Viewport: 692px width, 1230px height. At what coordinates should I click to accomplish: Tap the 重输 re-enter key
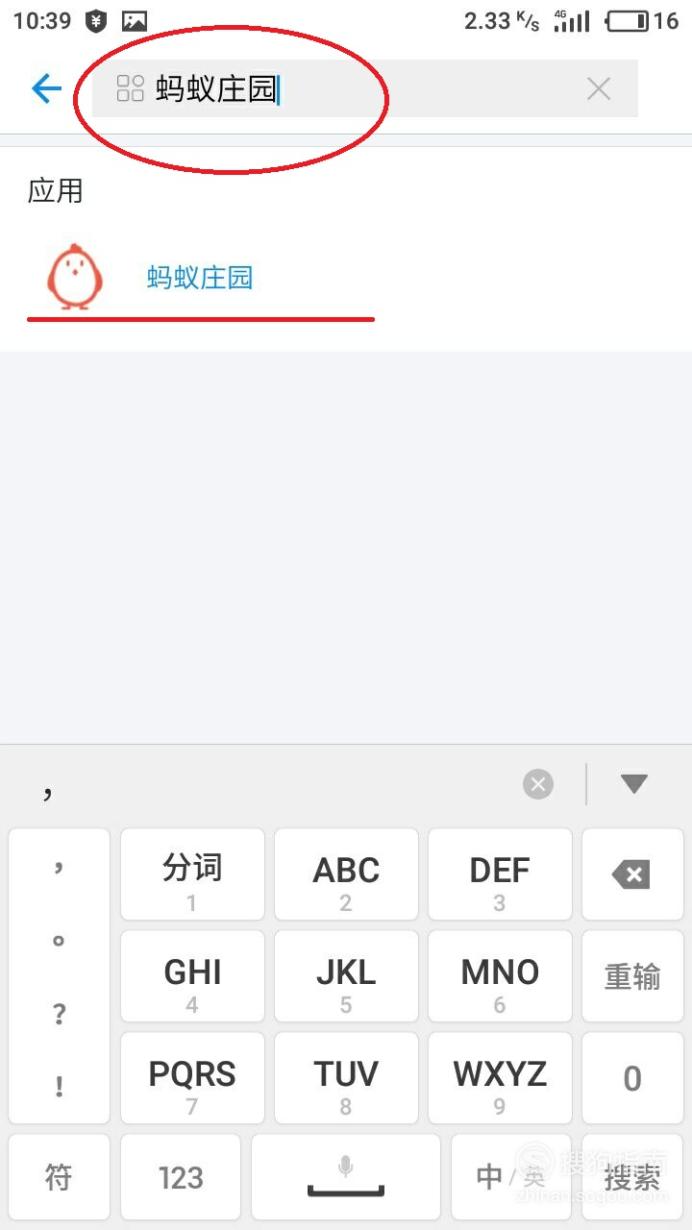(x=631, y=977)
